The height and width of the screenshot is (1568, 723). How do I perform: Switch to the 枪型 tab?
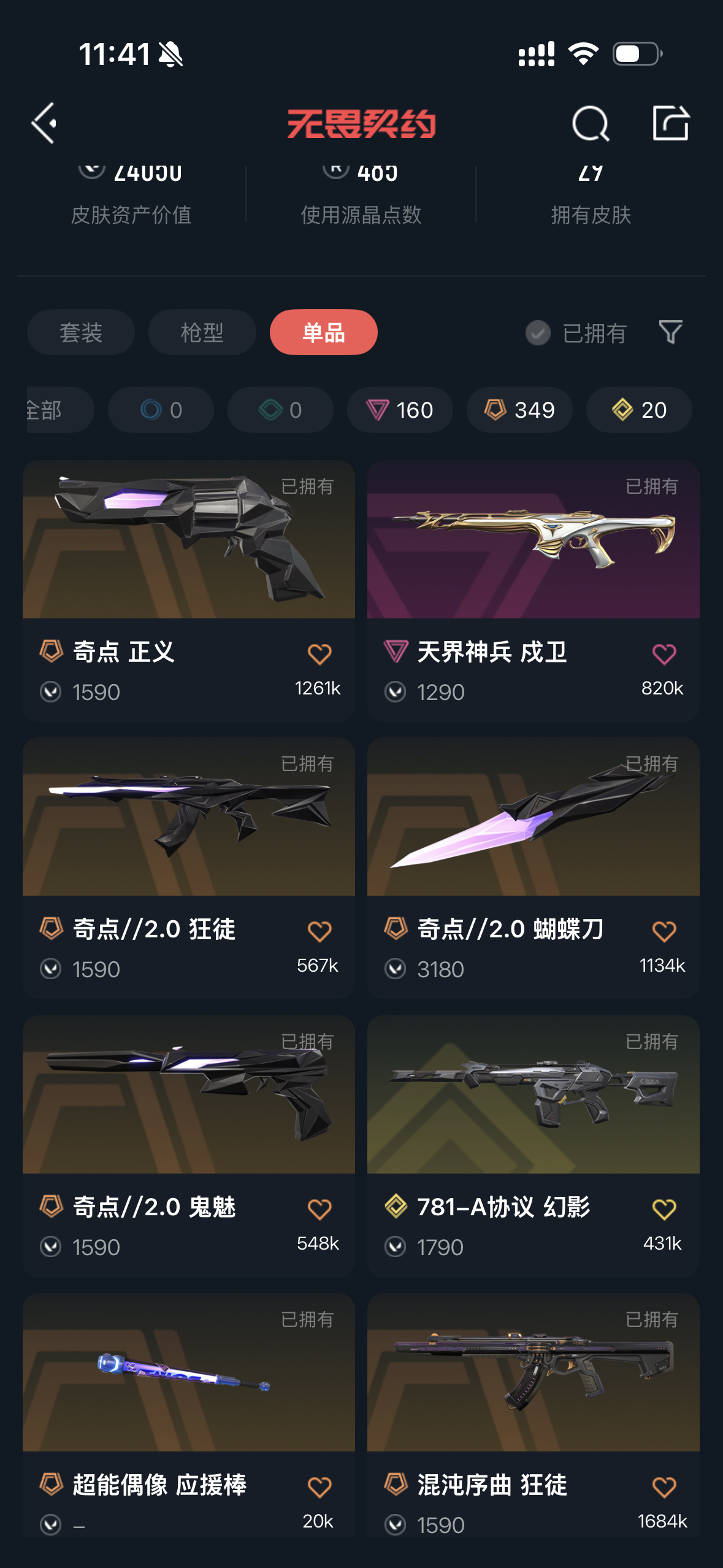202,332
